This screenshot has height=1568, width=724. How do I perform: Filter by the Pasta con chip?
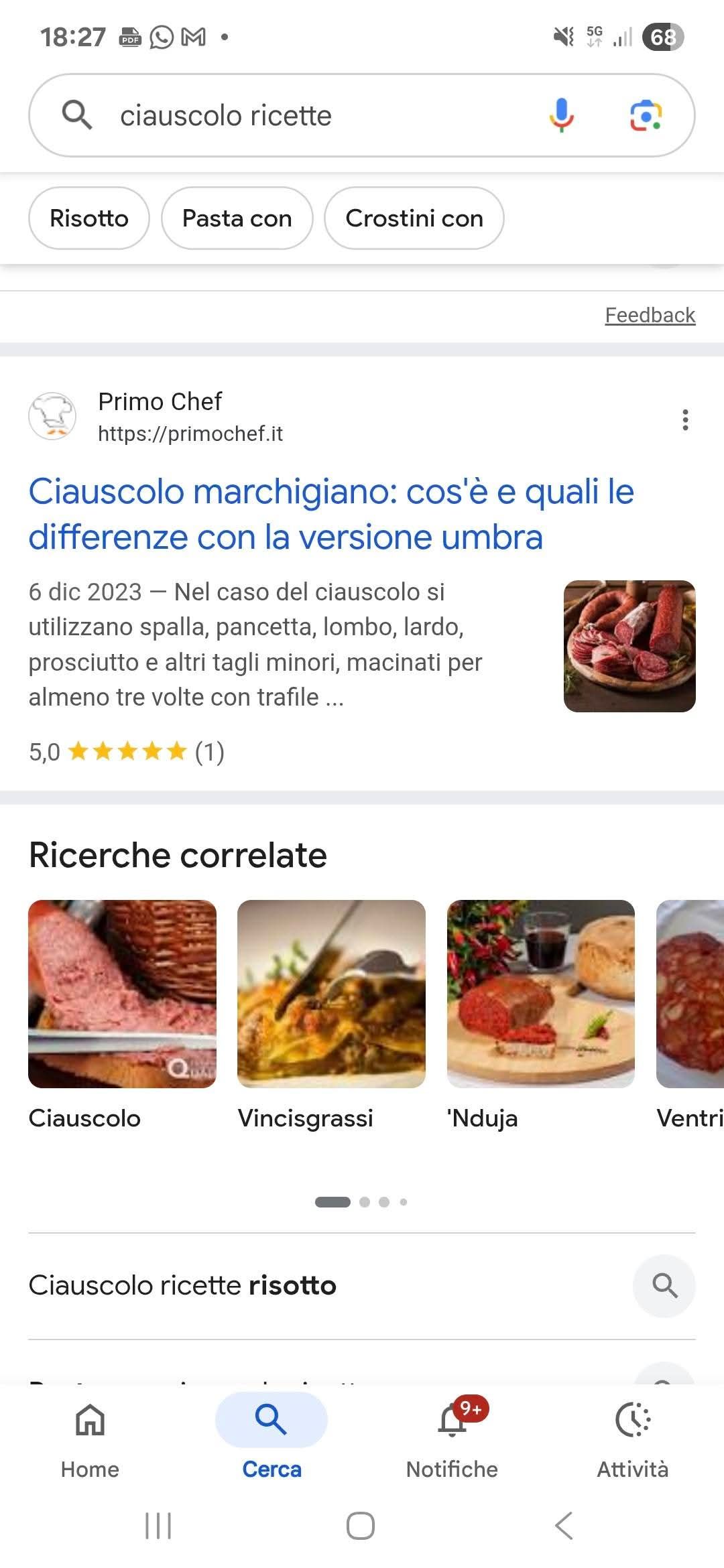(x=237, y=218)
